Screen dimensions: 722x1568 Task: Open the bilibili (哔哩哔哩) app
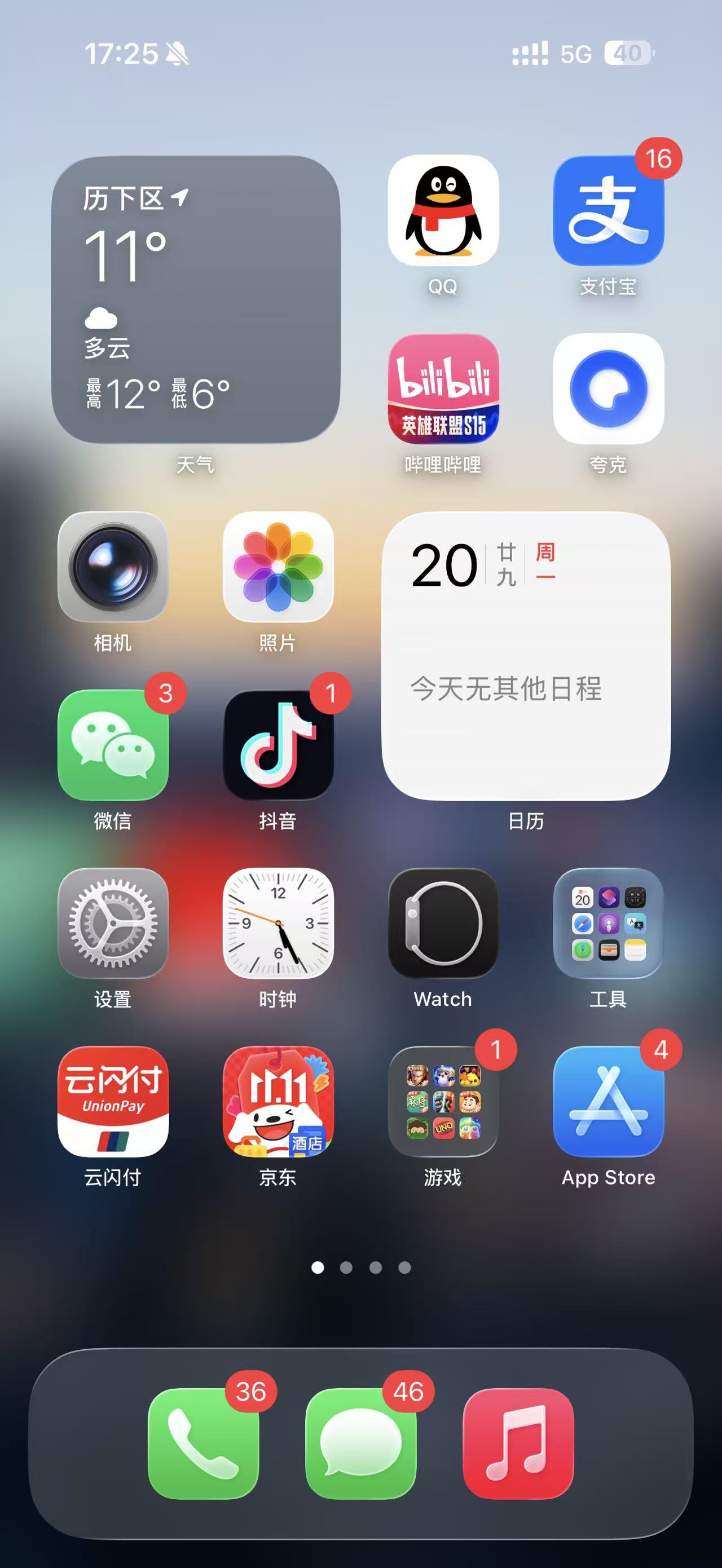[x=443, y=388]
